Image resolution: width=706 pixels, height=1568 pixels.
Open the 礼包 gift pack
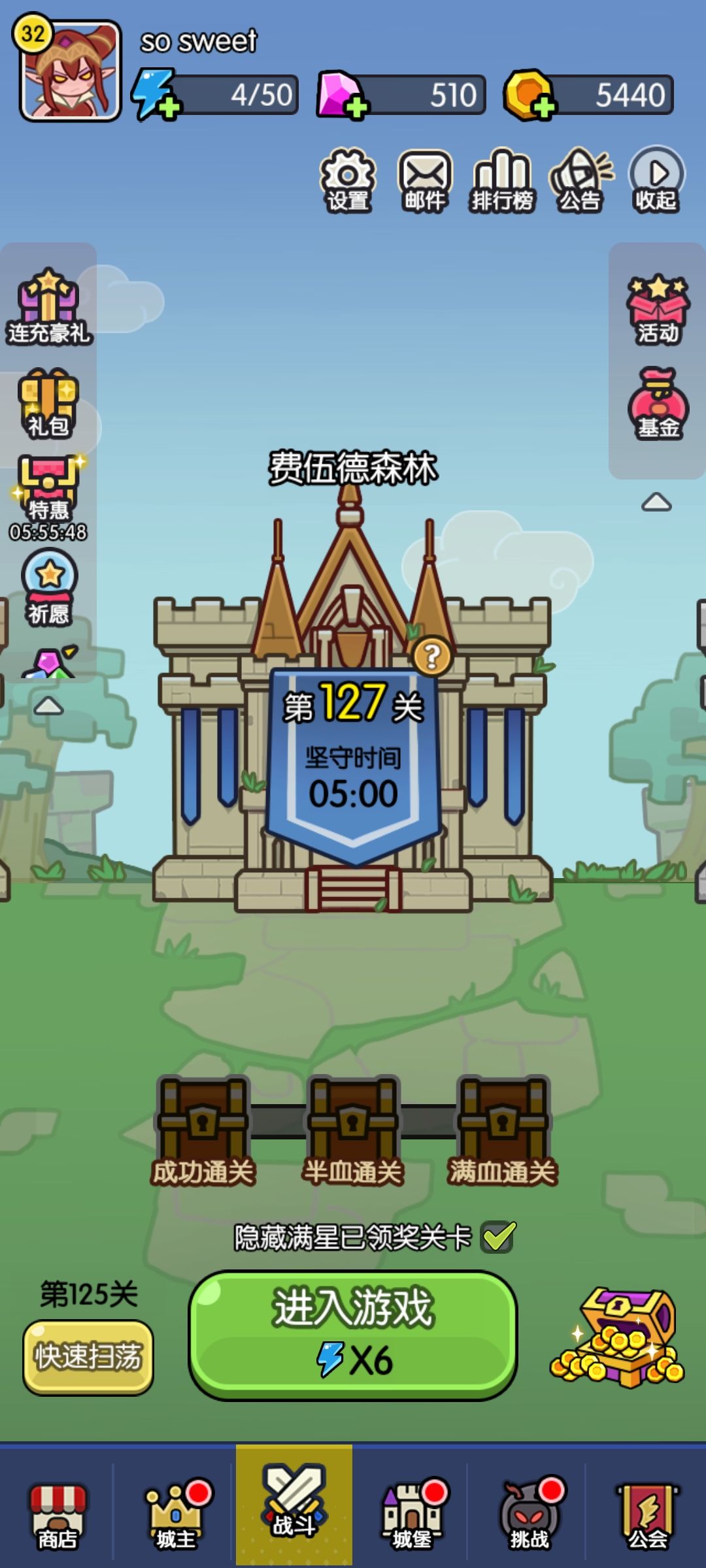[x=48, y=404]
